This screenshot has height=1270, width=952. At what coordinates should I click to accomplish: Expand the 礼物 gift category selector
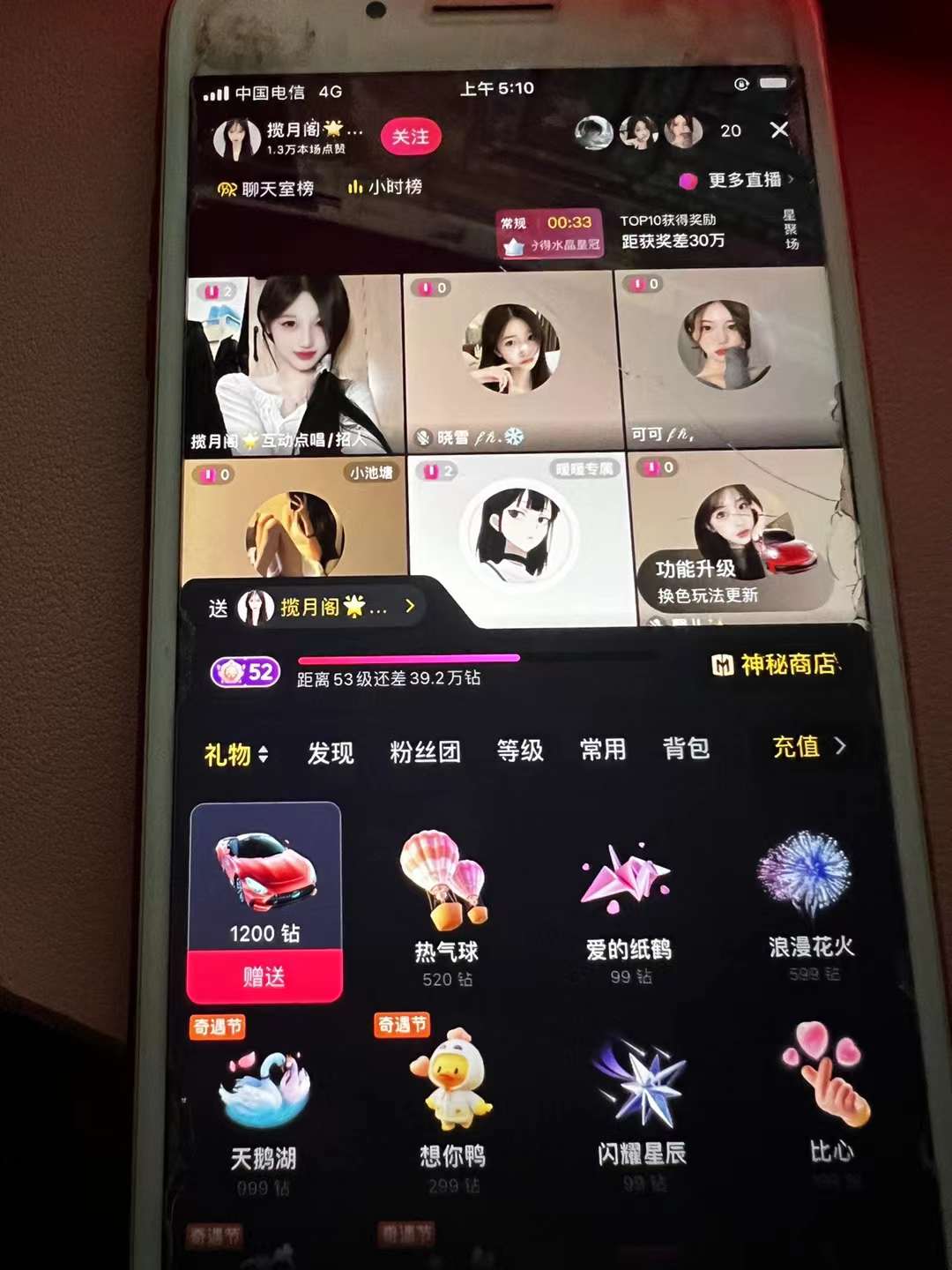tap(236, 754)
